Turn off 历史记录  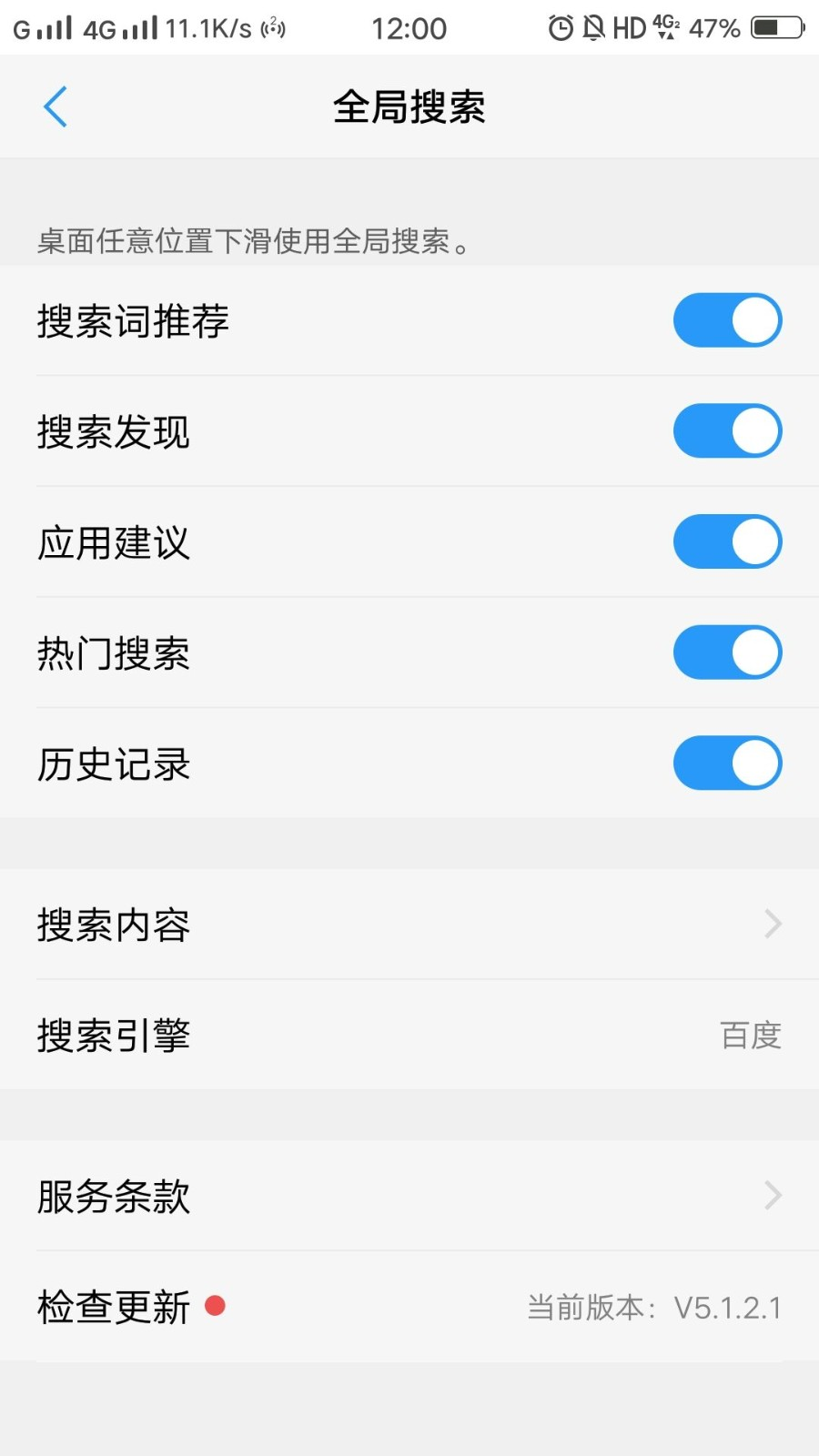click(x=726, y=763)
